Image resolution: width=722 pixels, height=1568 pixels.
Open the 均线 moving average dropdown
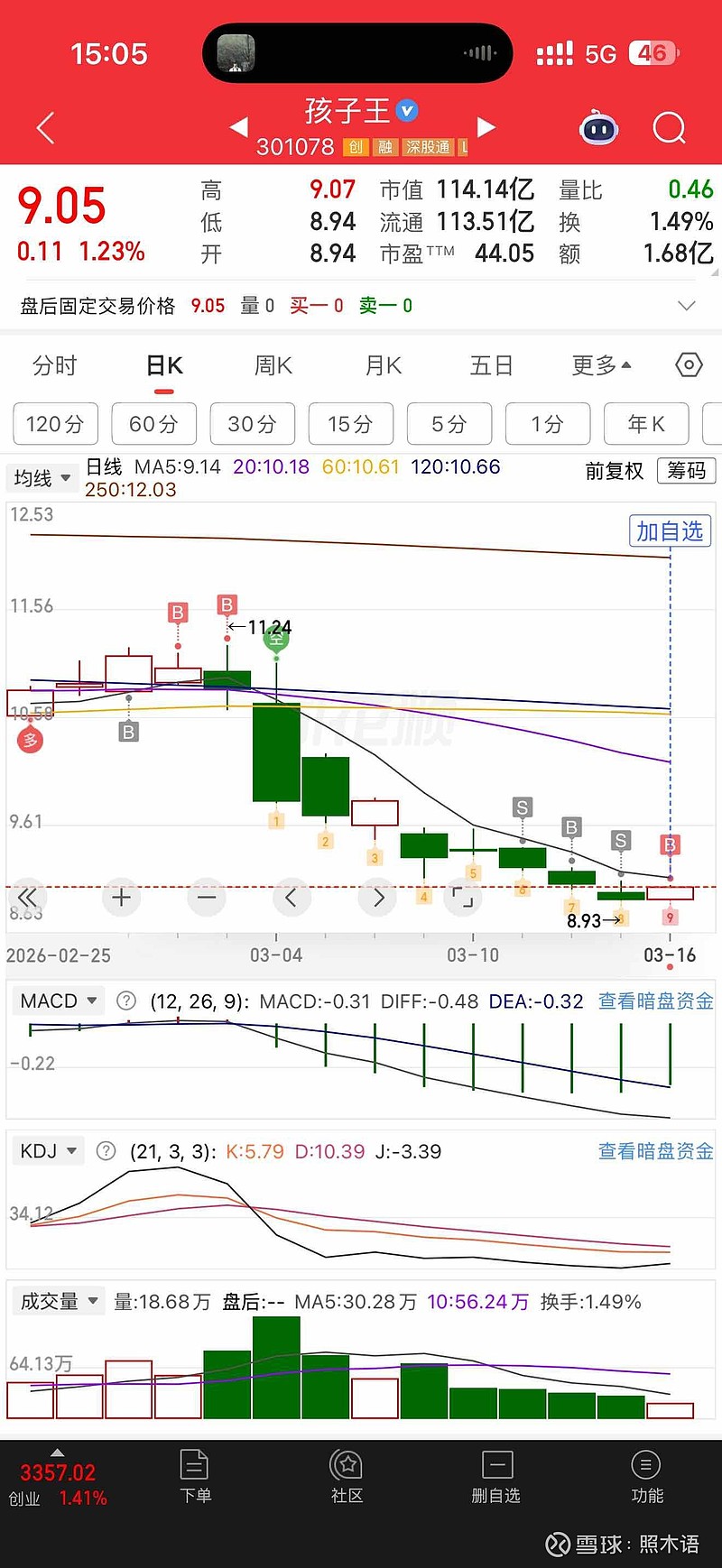pos(42,478)
